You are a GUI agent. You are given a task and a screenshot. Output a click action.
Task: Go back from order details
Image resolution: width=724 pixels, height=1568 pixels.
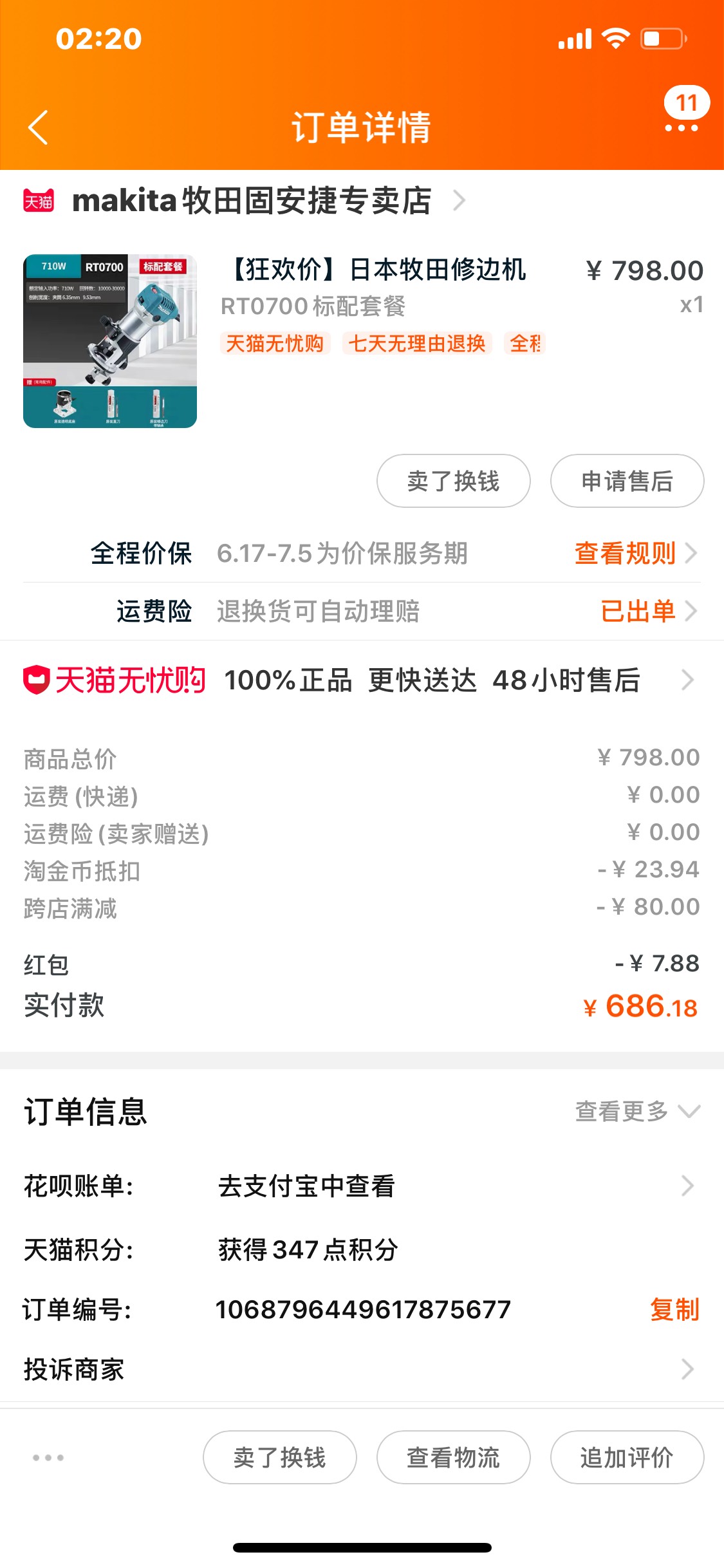[x=39, y=127]
